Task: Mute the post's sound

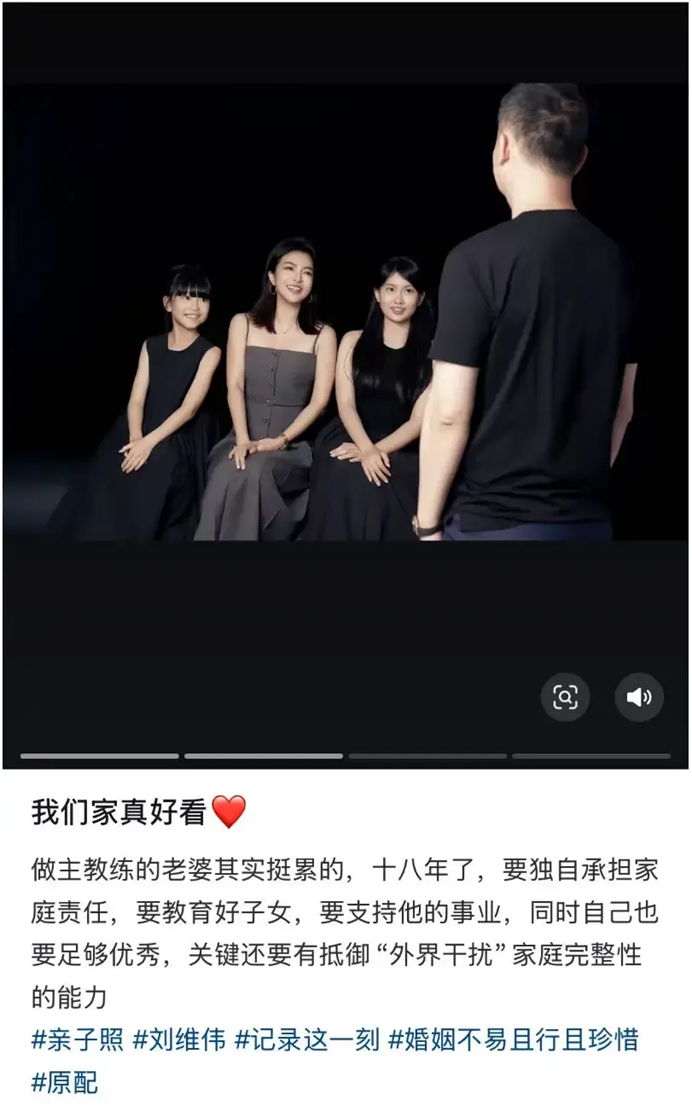Action: 639,697
